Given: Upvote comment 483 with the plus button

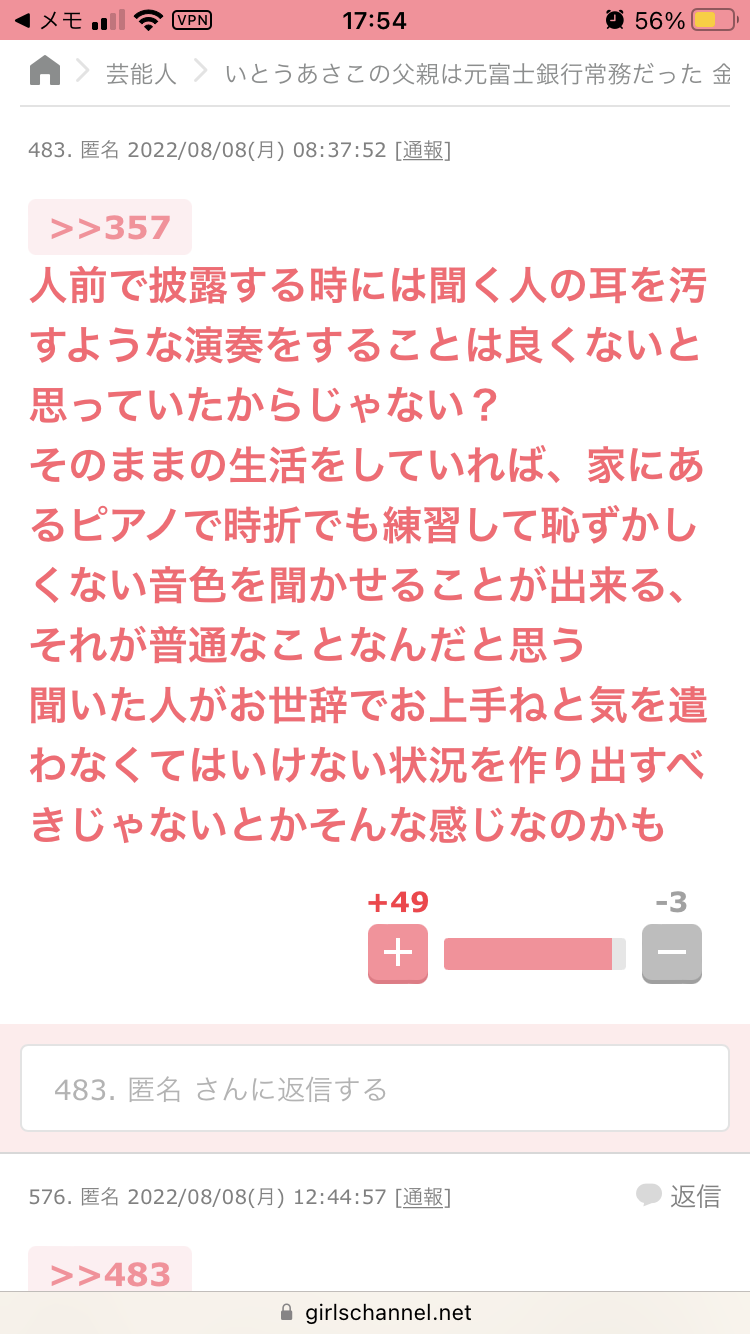Looking at the screenshot, I should (x=398, y=953).
